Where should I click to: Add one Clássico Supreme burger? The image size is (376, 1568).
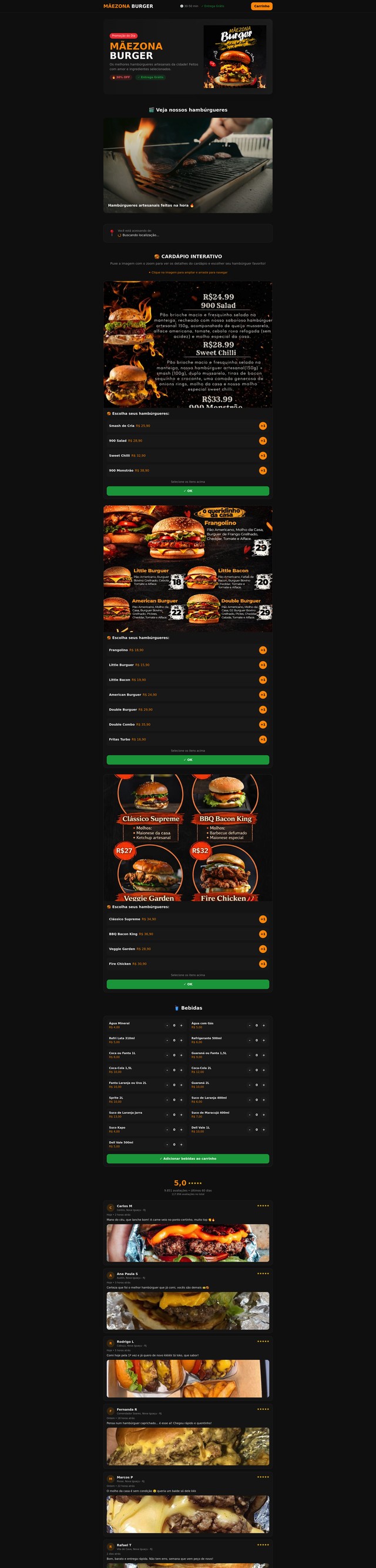pyautogui.click(x=263, y=919)
